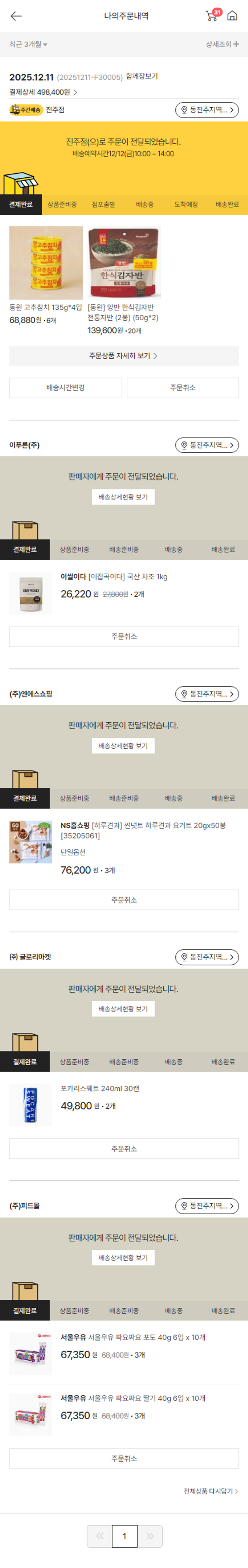The width and height of the screenshot is (248, 1568).
Task: Open 결제상세 498,400원 details
Action: point(43,92)
